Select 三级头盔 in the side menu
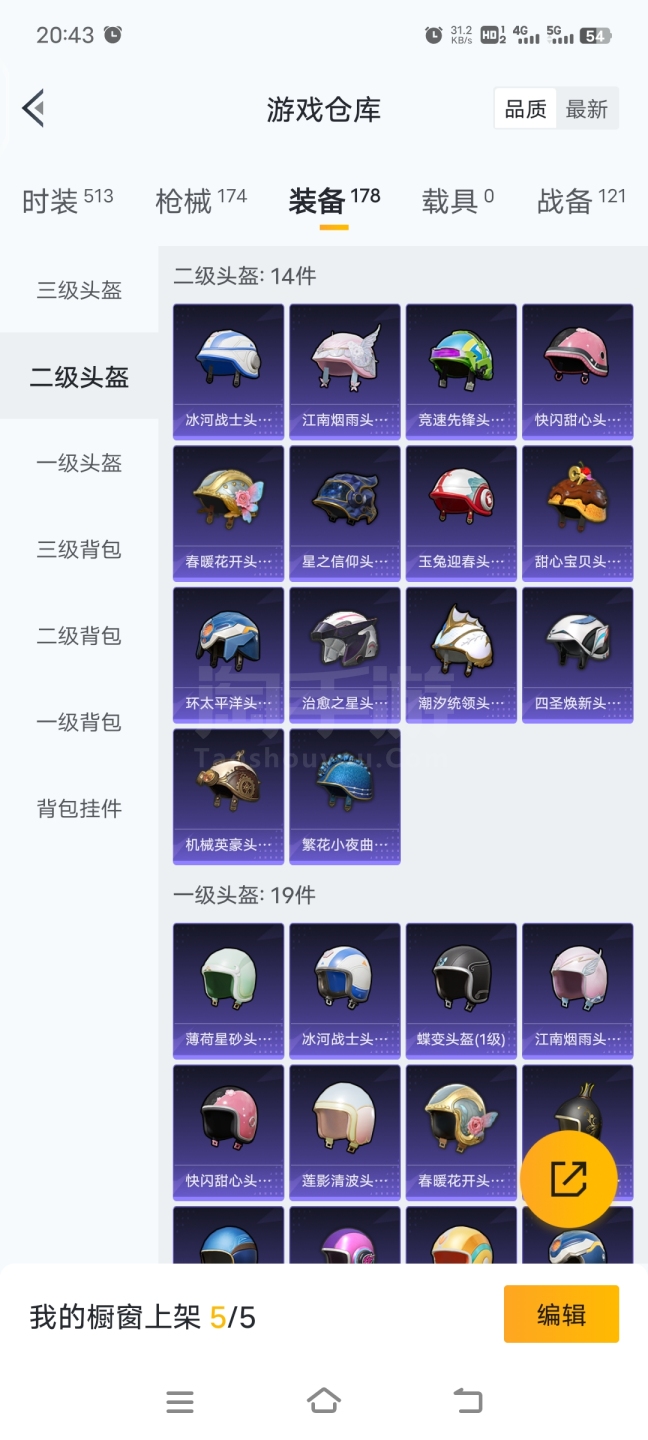Viewport: 648px width, 1440px height. 79,291
